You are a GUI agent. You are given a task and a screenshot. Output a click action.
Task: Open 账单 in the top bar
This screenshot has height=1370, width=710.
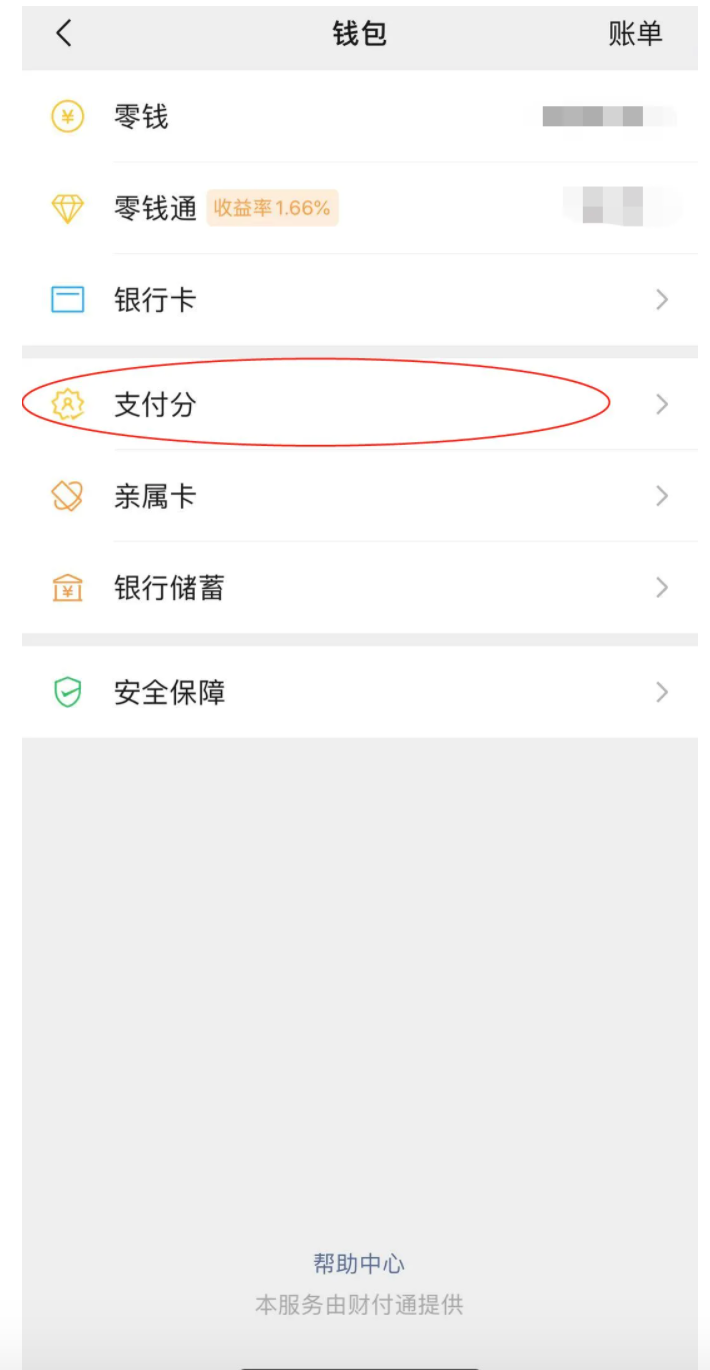635,33
